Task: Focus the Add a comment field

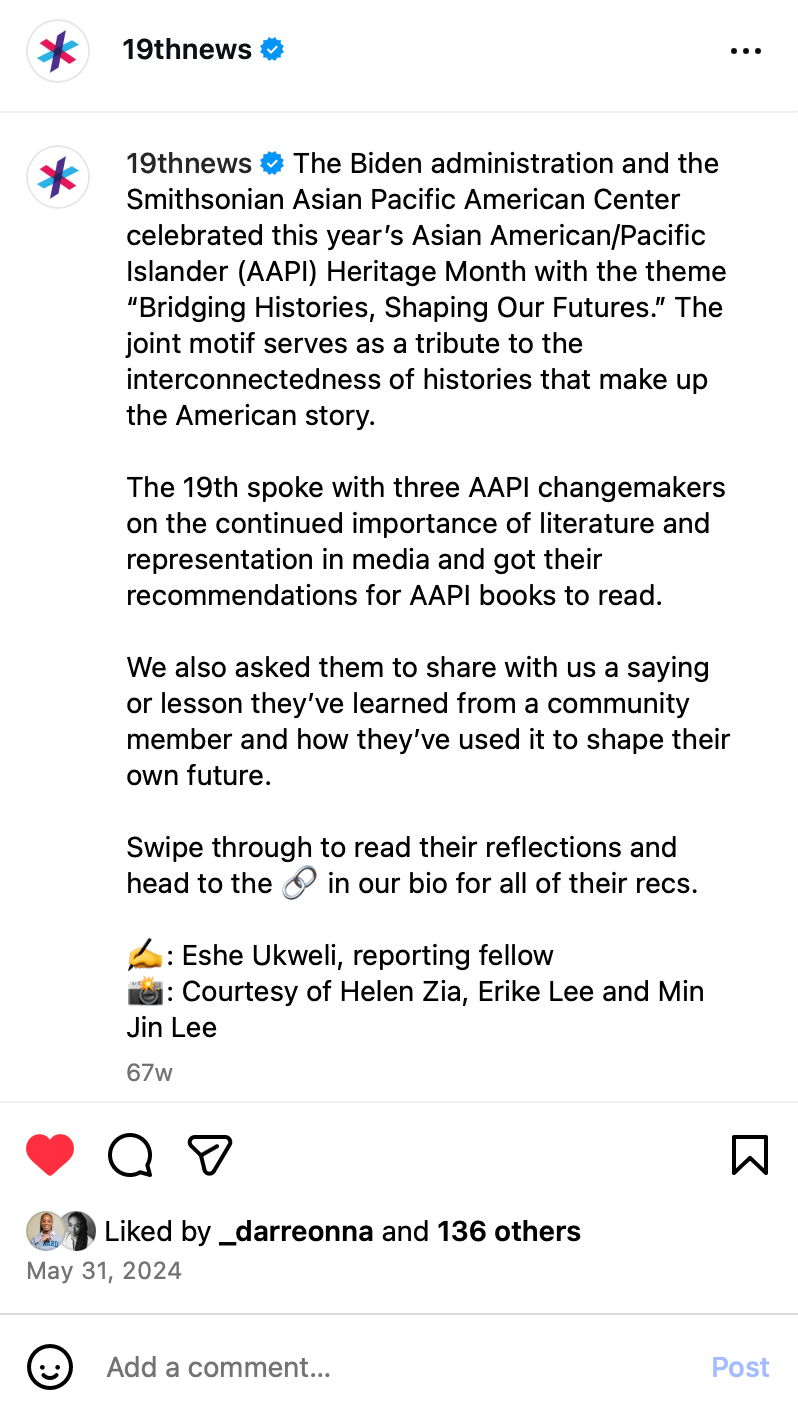Action: [x=400, y=1367]
